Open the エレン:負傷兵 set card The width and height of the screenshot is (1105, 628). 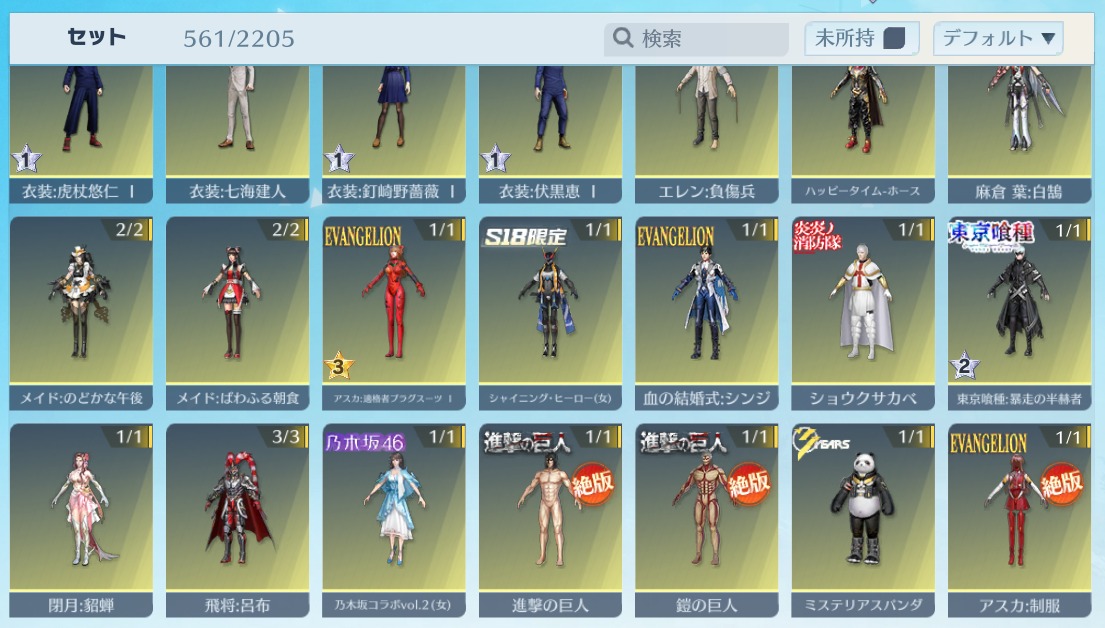click(x=706, y=130)
